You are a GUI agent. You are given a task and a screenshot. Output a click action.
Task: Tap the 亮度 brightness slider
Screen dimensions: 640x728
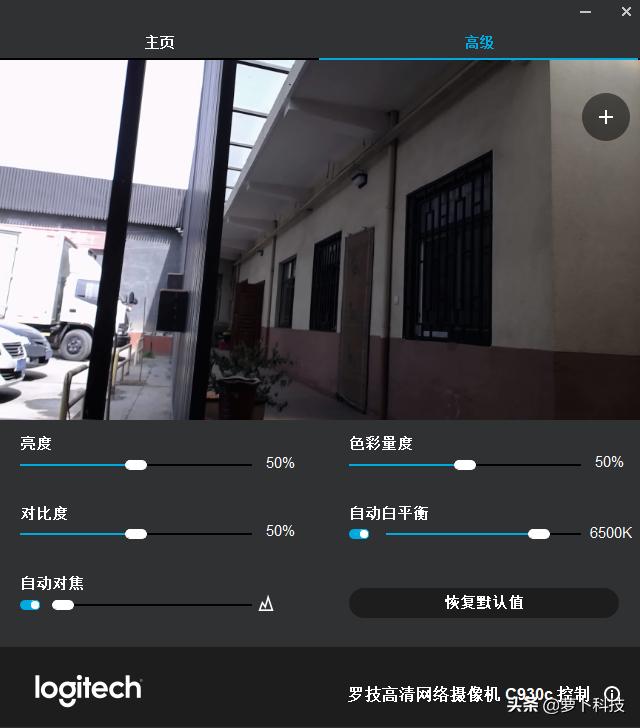pos(136,465)
